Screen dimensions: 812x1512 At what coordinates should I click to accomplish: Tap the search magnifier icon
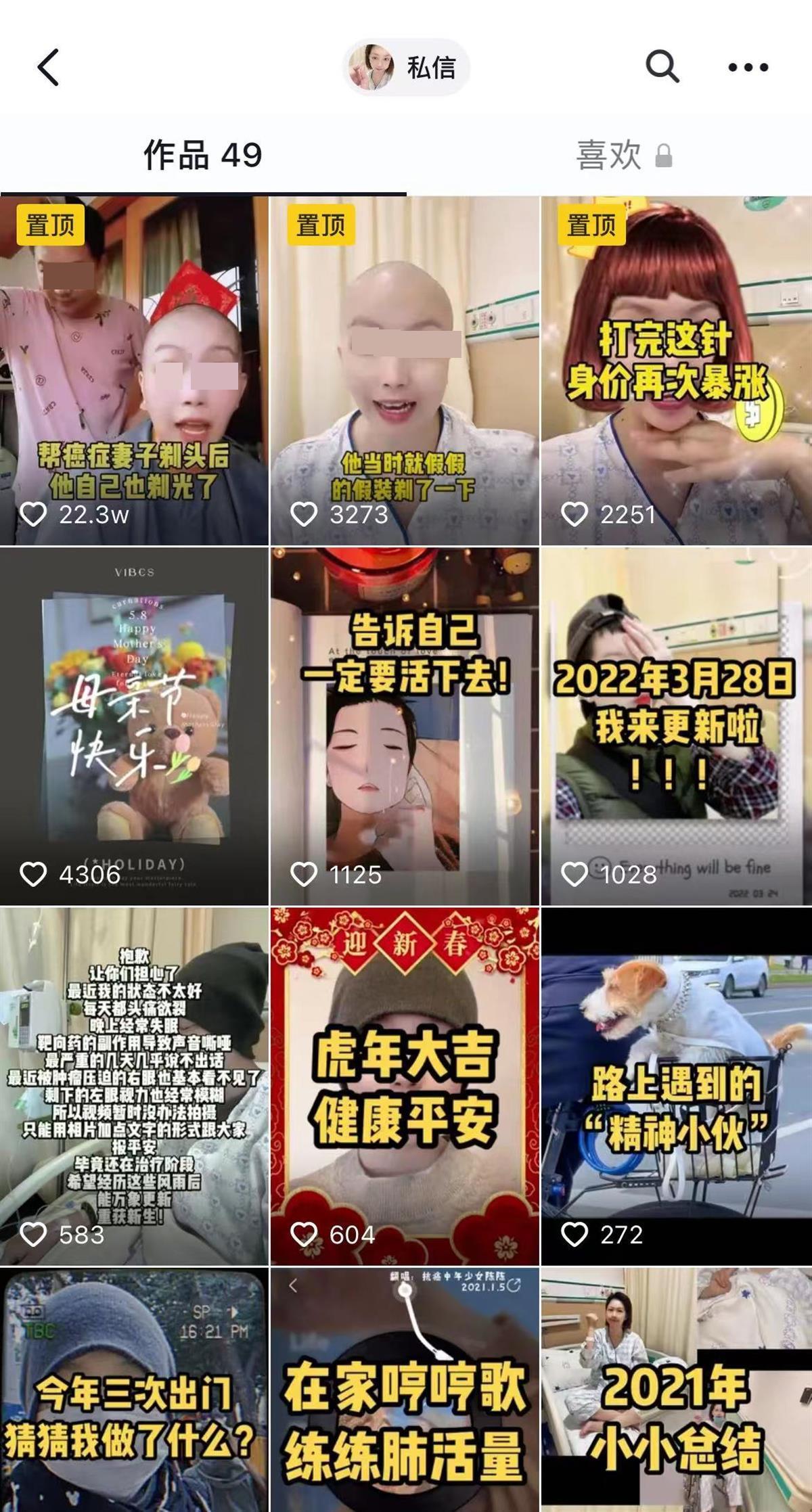662,67
